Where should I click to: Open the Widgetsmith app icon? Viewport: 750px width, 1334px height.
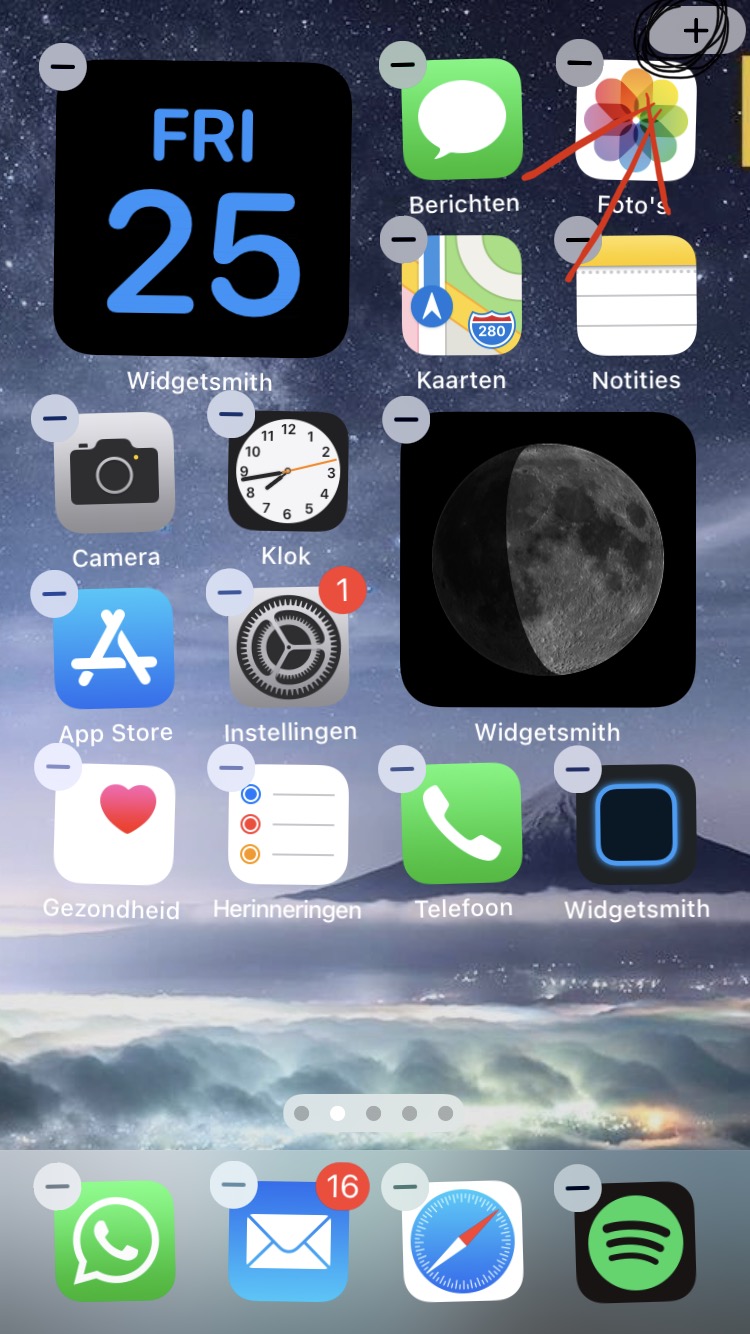pos(636,824)
